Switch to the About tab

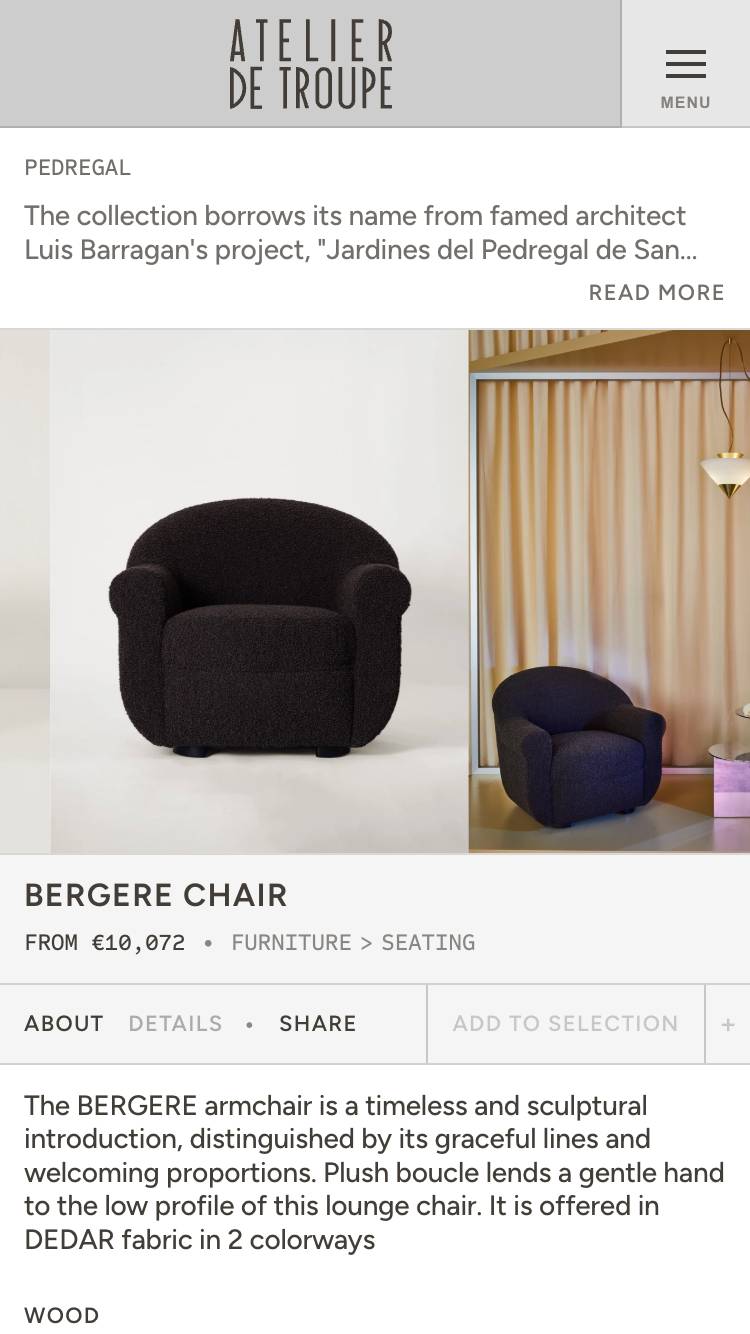point(64,1024)
